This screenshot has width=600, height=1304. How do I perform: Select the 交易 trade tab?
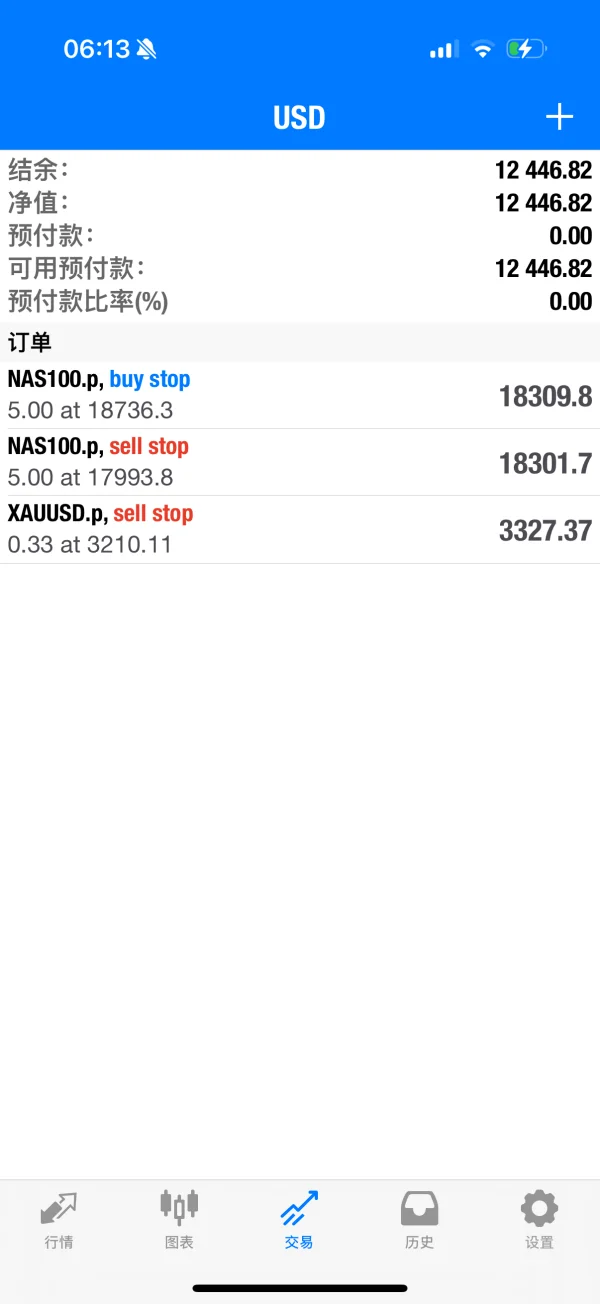pos(299,1220)
